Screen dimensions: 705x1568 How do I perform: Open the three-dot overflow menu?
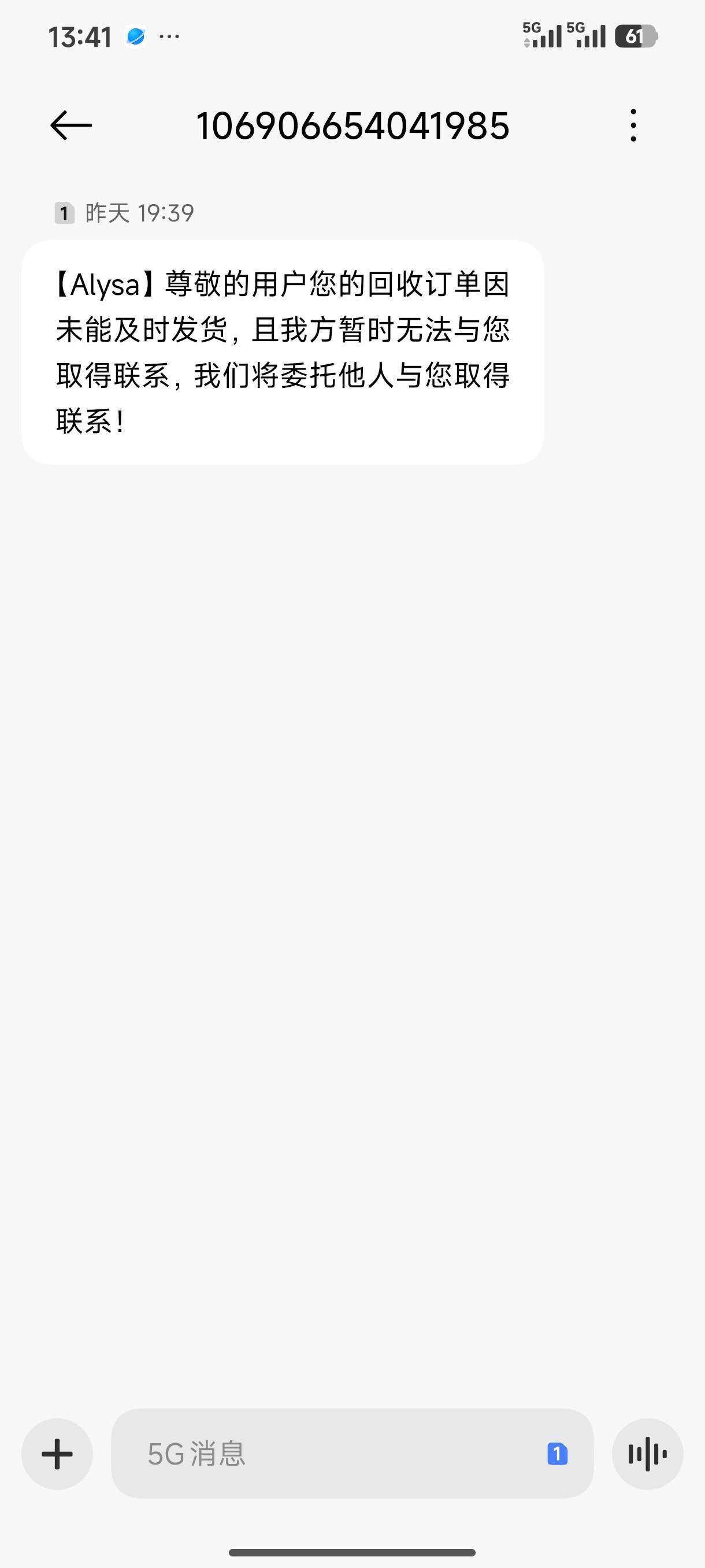point(633,125)
